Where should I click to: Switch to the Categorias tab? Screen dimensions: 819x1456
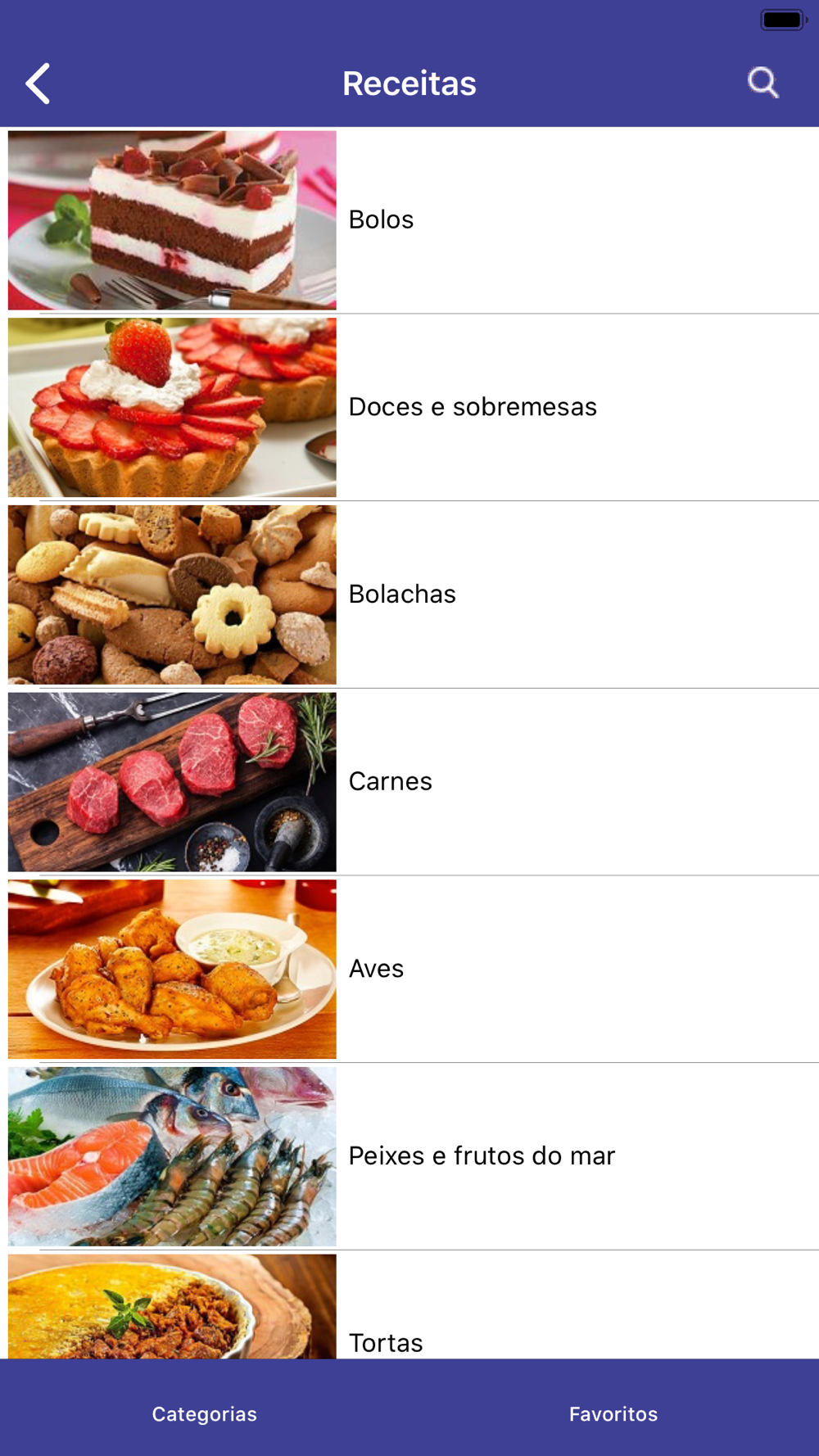click(205, 1413)
